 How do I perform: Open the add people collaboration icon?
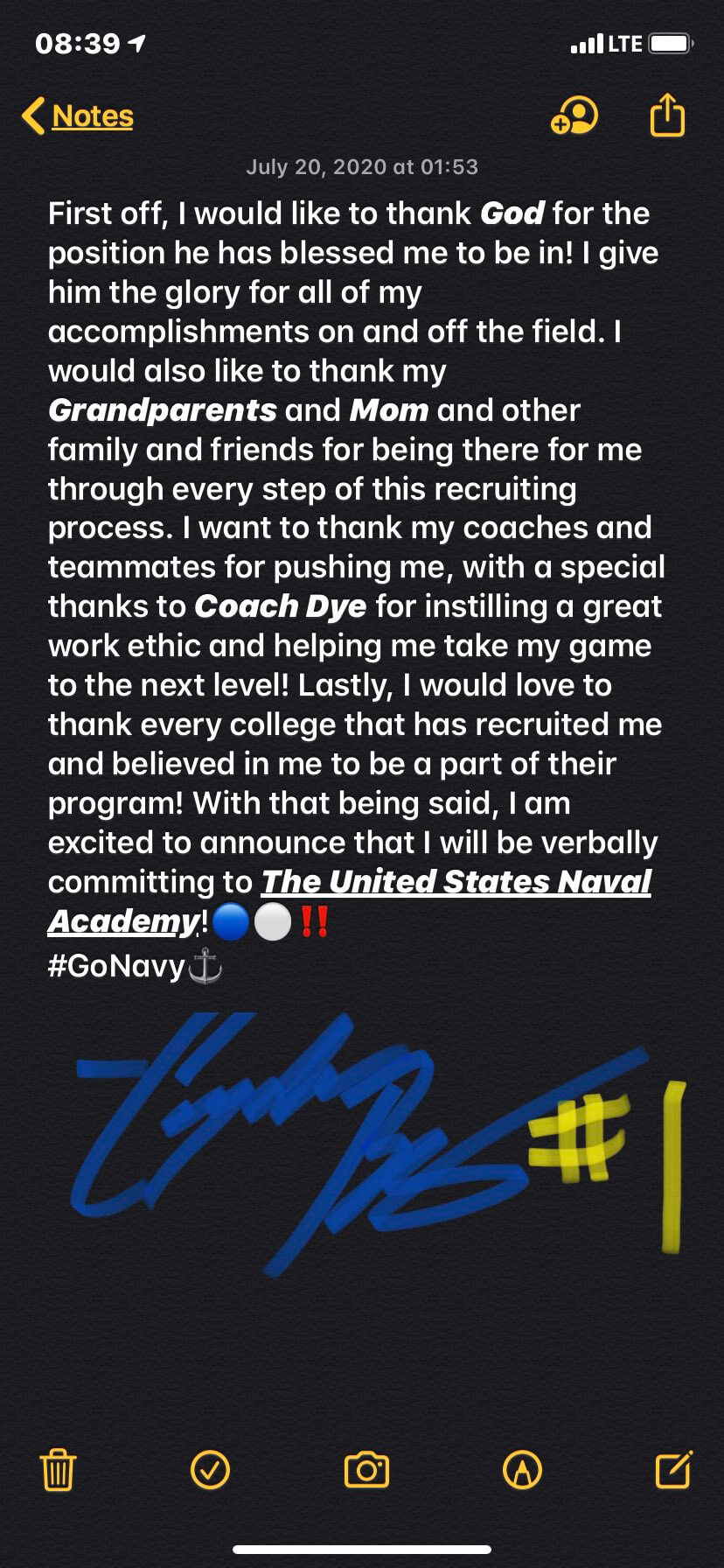click(x=574, y=115)
